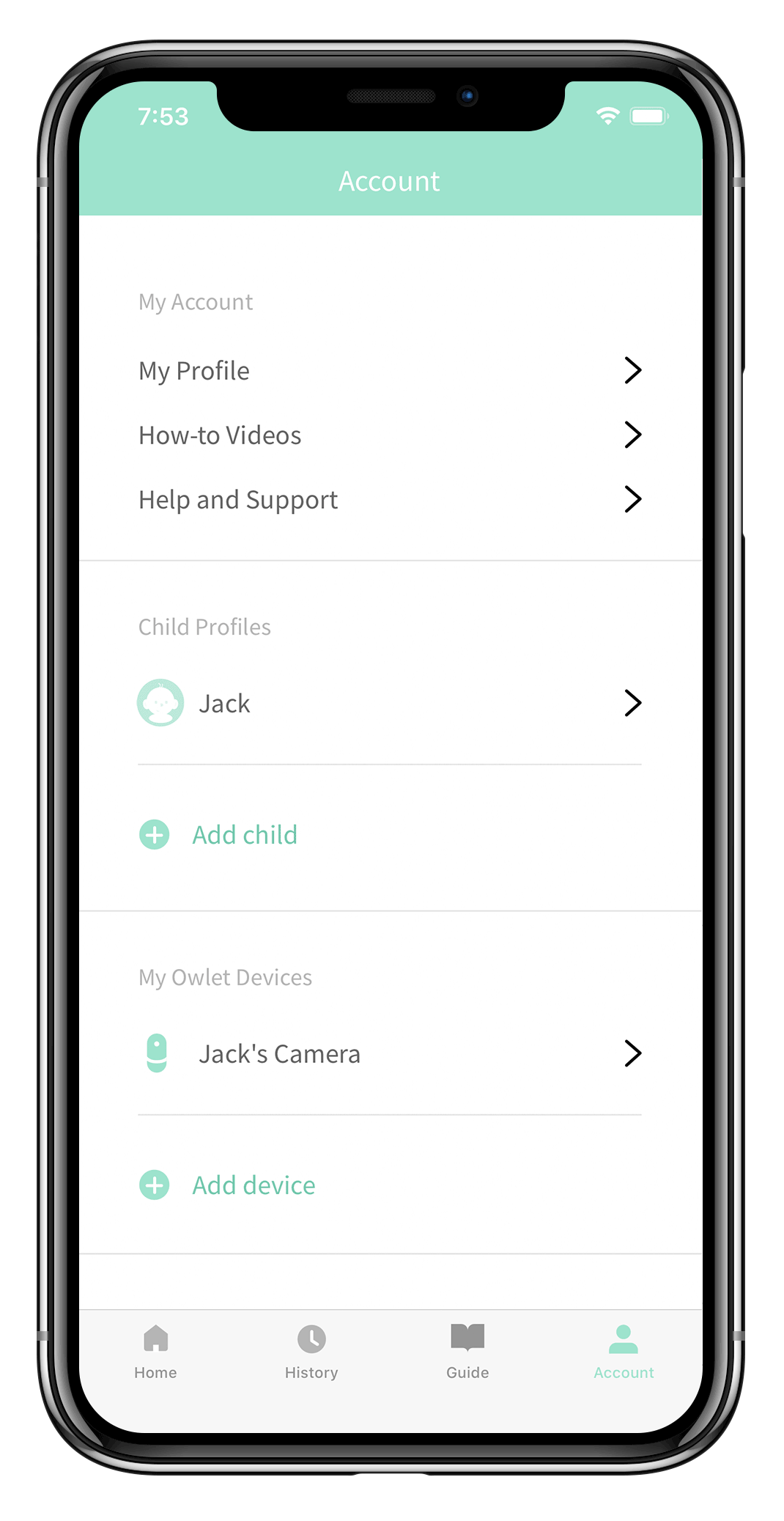Switch to the History tab
The image size is (784, 1521).
click(x=311, y=1352)
